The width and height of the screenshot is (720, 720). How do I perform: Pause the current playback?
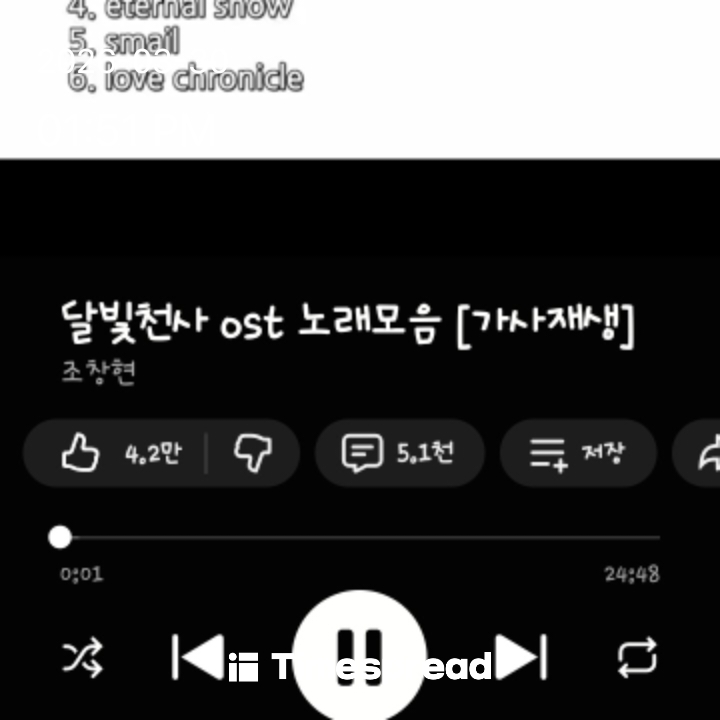[x=360, y=655]
